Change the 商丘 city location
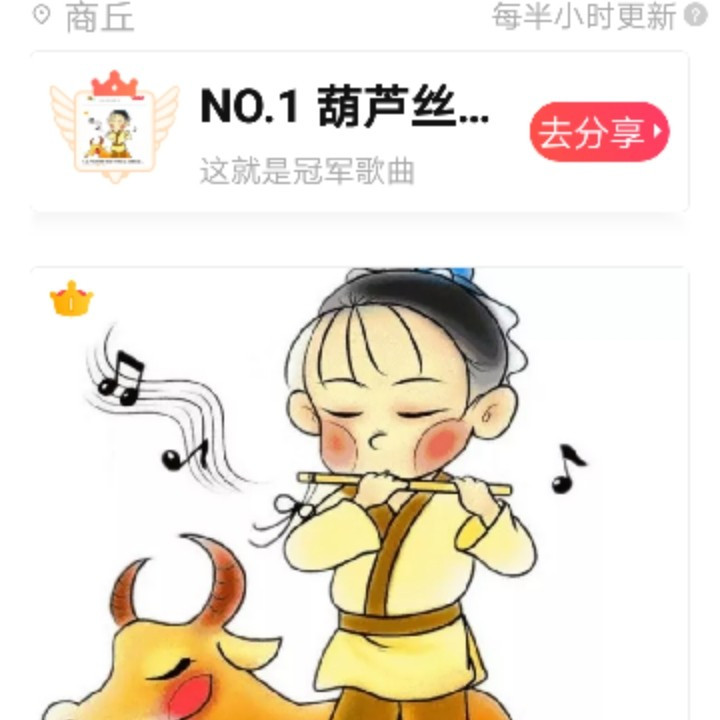The image size is (720, 720). coord(84,17)
